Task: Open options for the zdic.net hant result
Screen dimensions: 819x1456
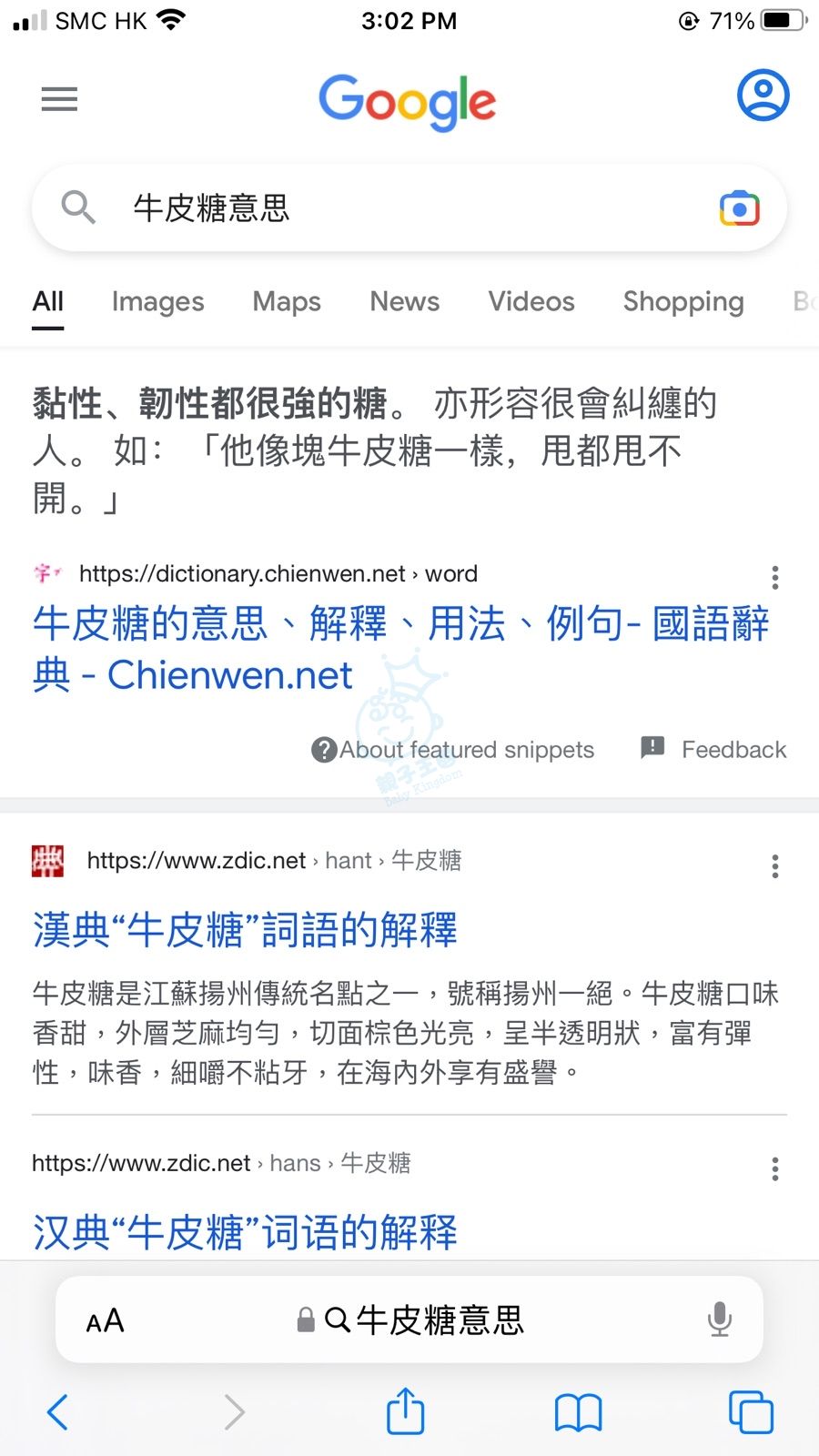Action: coord(774,865)
